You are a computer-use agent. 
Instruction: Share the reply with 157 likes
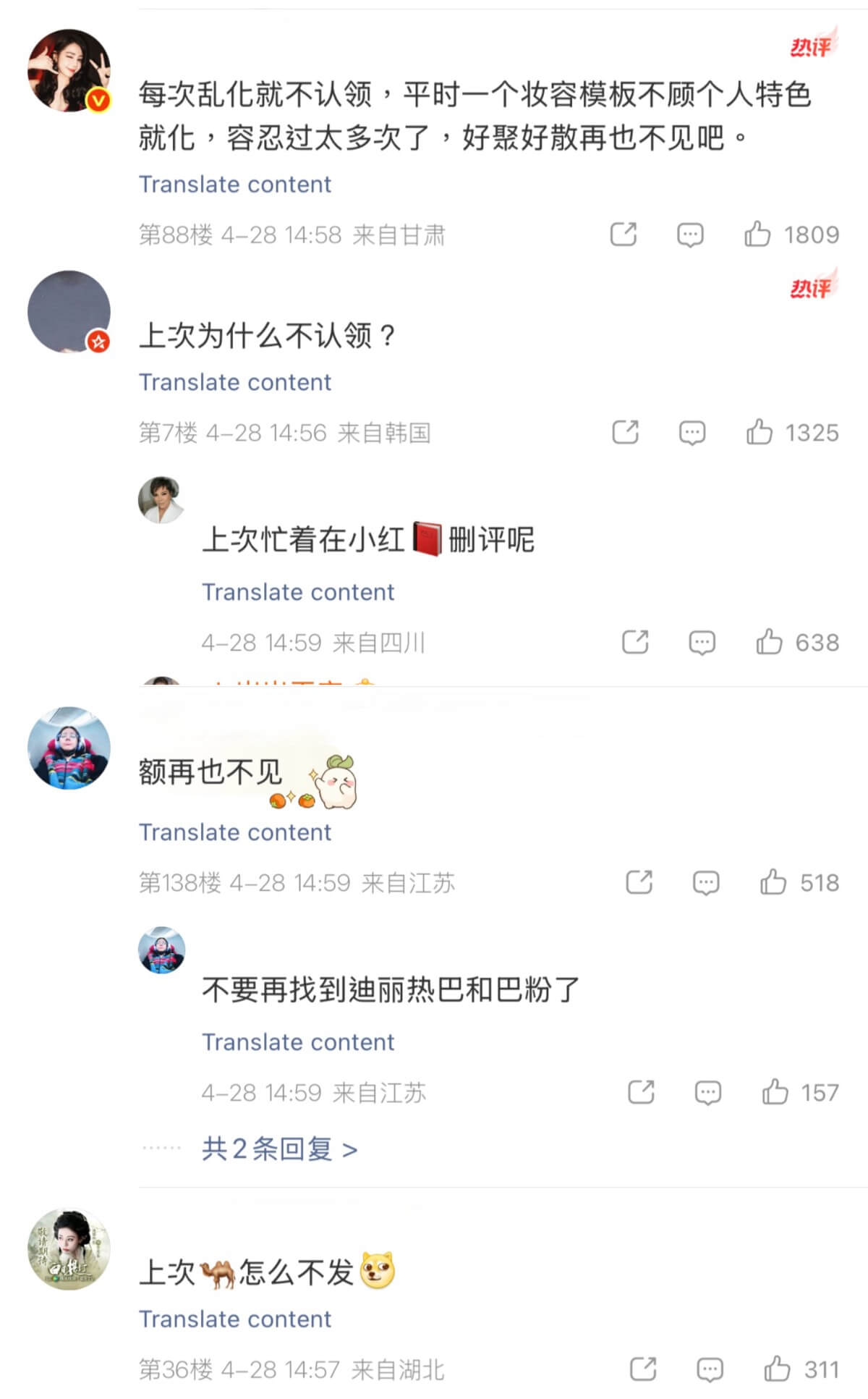point(641,1092)
